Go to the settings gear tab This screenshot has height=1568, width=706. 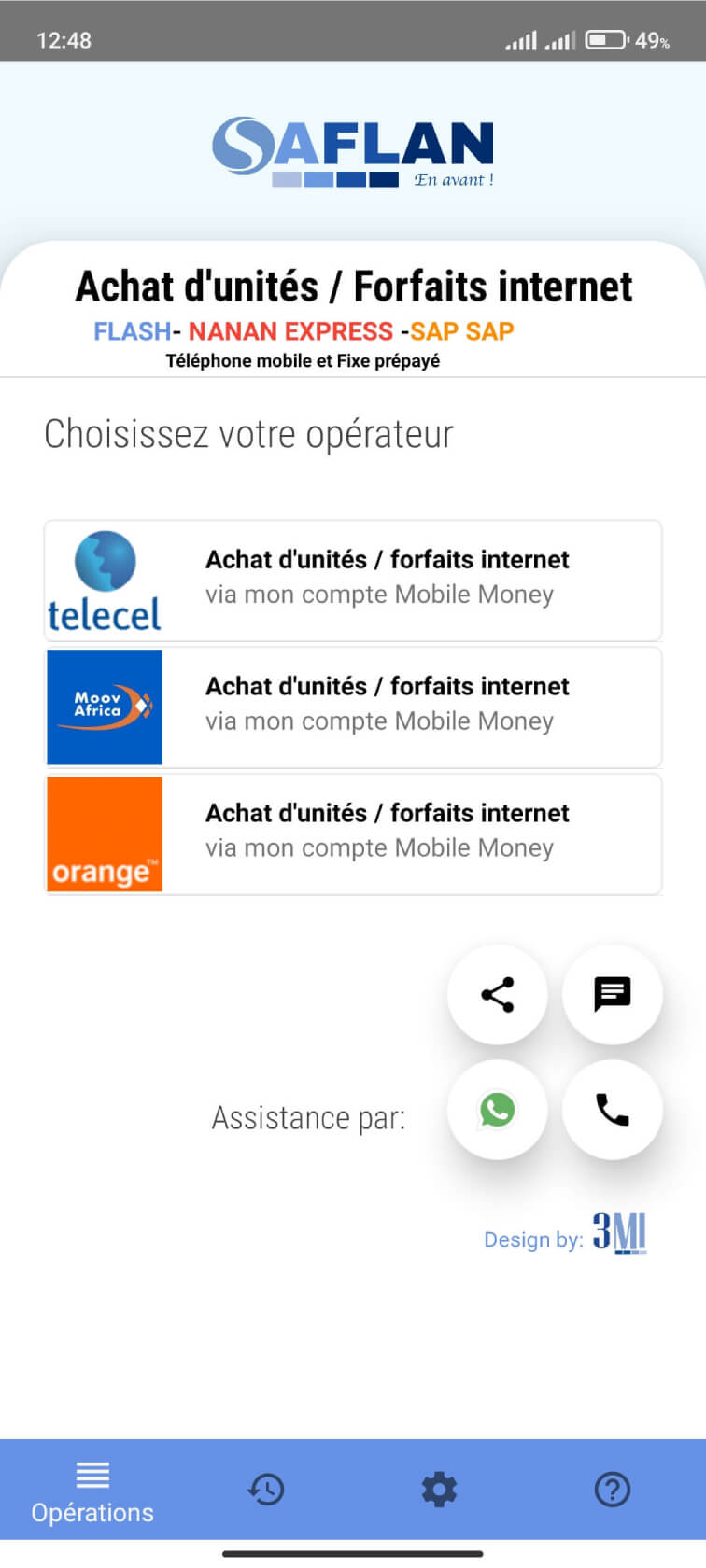(x=439, y=1490)
